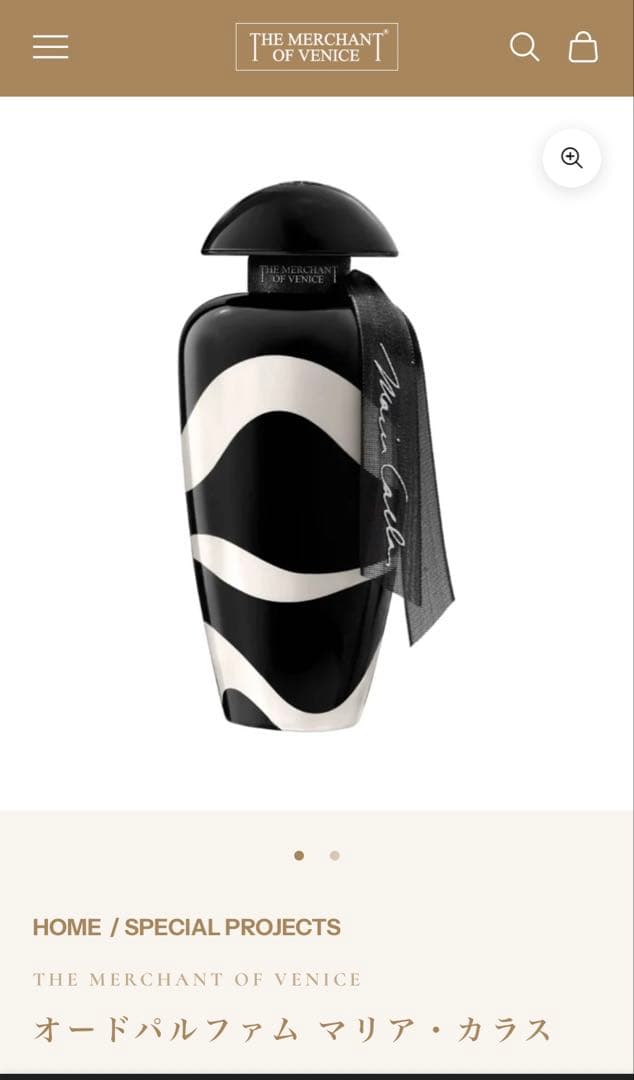The width and height of the screenshot is (634, 1080).
Task: Open the hamburger navigation menu
Action: pyautogui.click(x=50, y=47)
